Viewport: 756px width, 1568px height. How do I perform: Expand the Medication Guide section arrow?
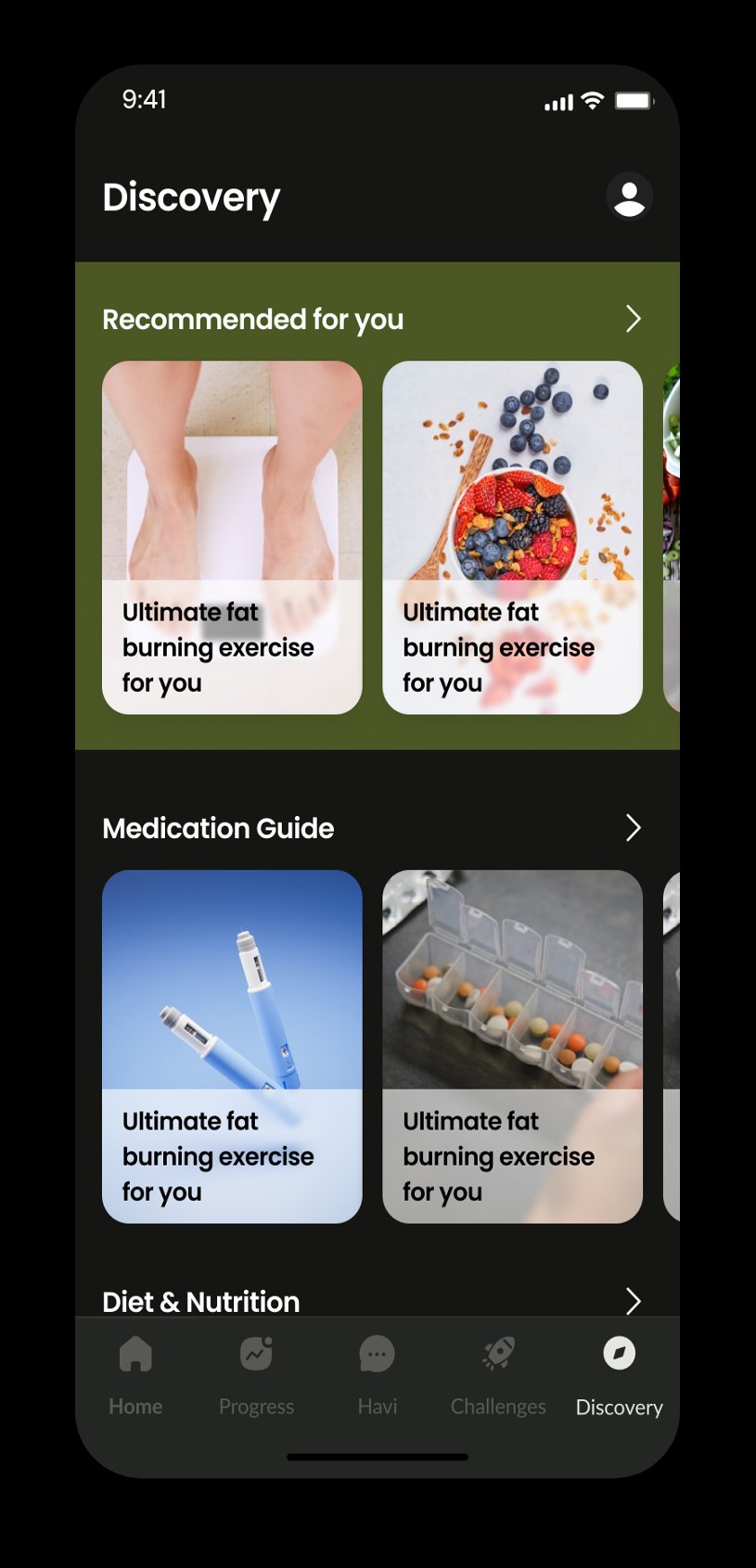pyautogui.click(x=633, y=827)
